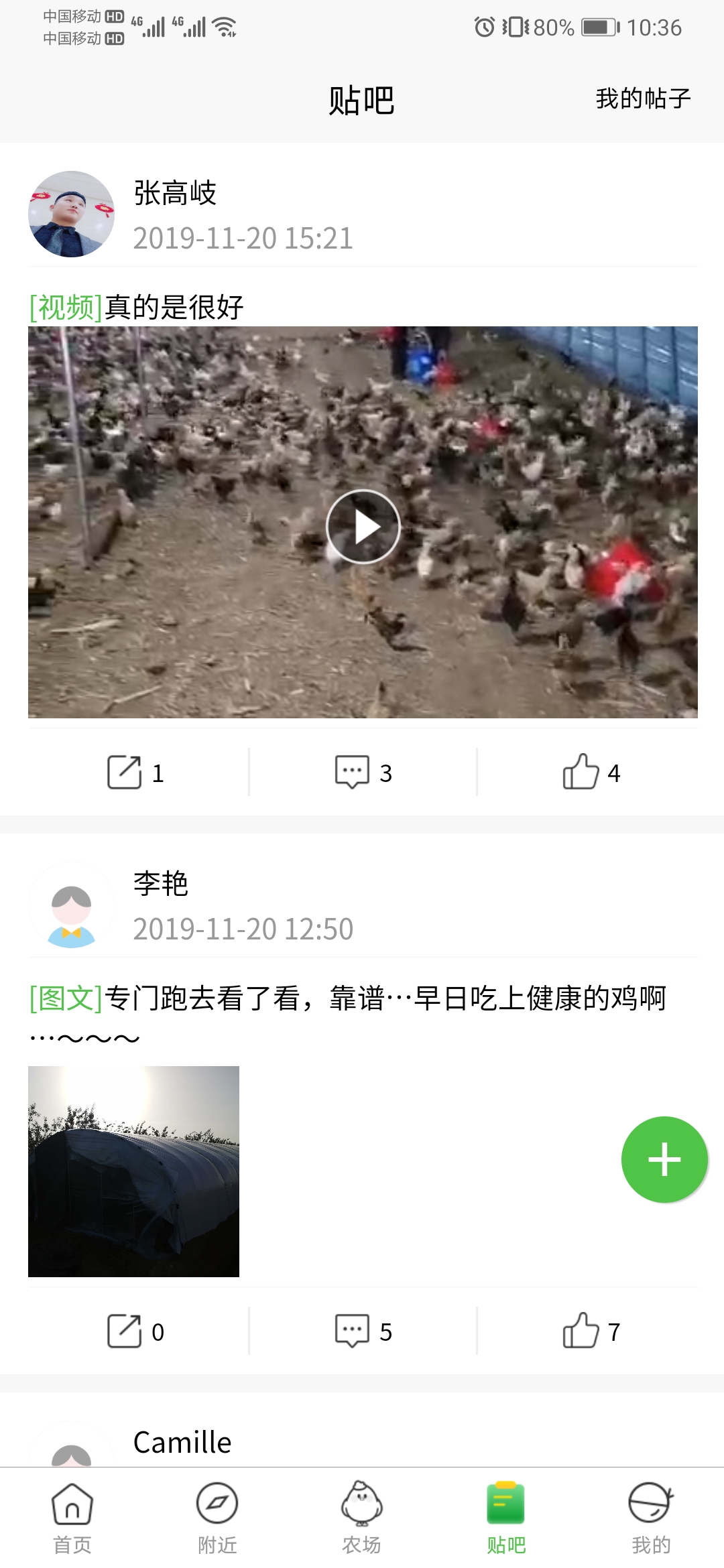Open 李艳's profile avatar

pos(71,905)
